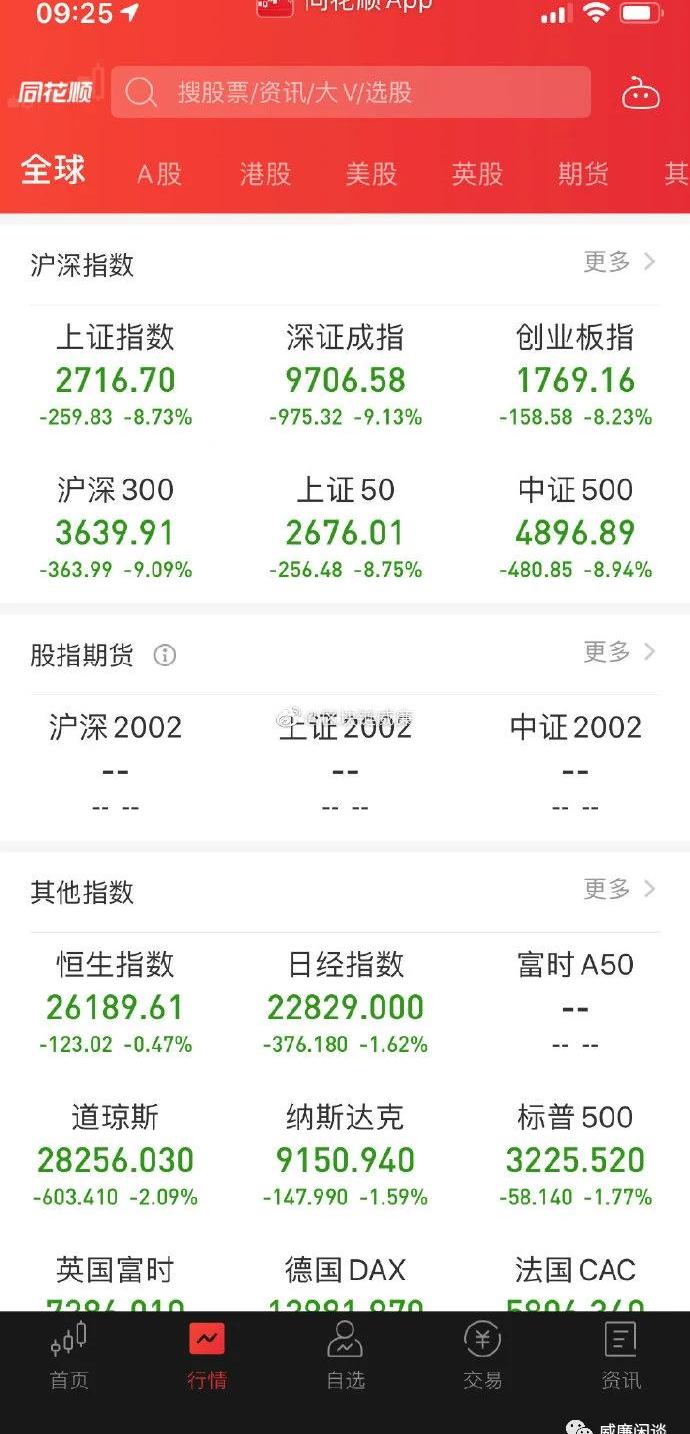Go to the 首页 bottom tab

(x=69, y=1357)
